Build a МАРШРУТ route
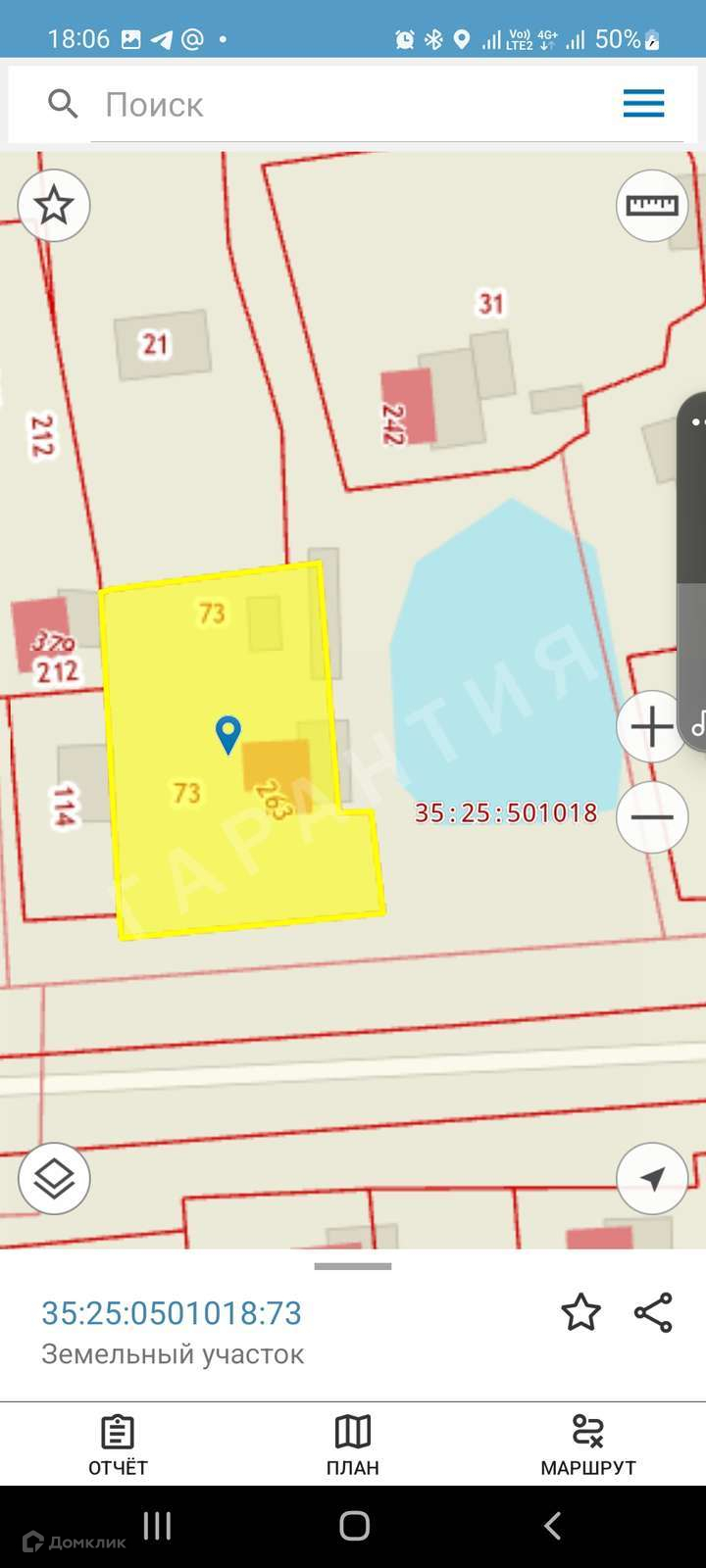706x1568 pixels. point(588,1445)
